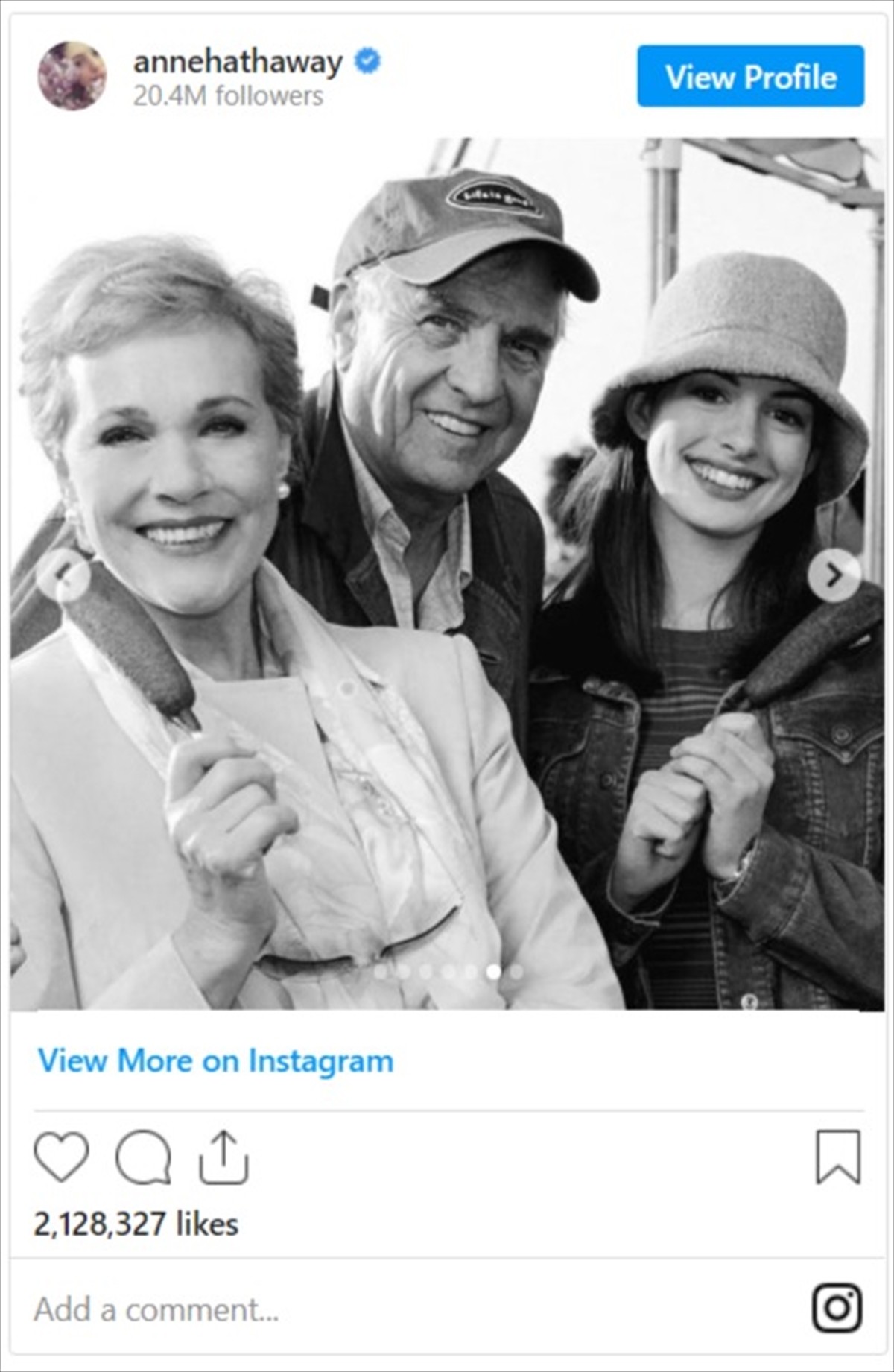The image size is (894, 1372).
Task: Open the View Profile button
Action: point(750,76)
